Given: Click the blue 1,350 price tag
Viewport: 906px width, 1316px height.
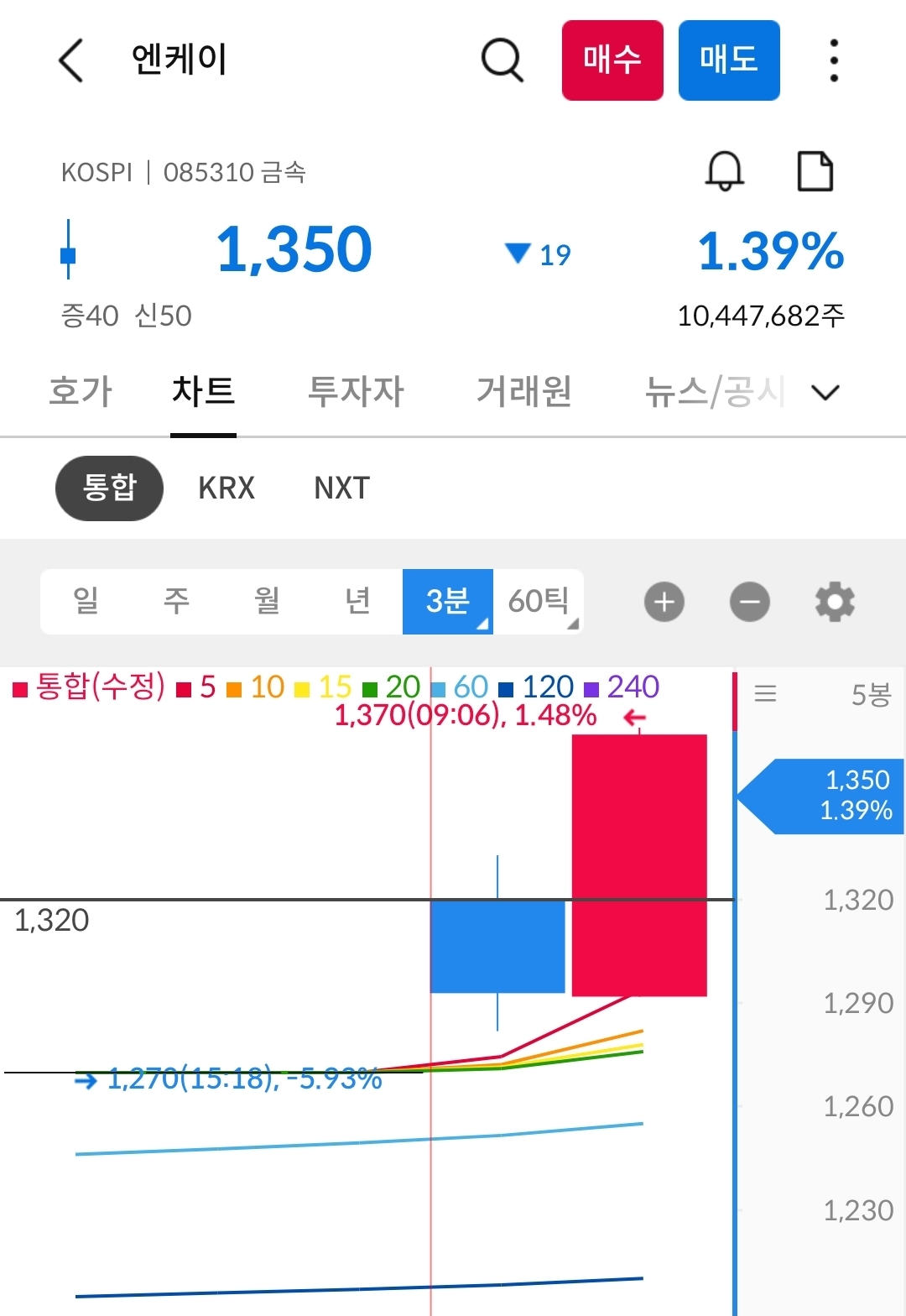Looking at the screenshot, I should (x=830, y=796).
